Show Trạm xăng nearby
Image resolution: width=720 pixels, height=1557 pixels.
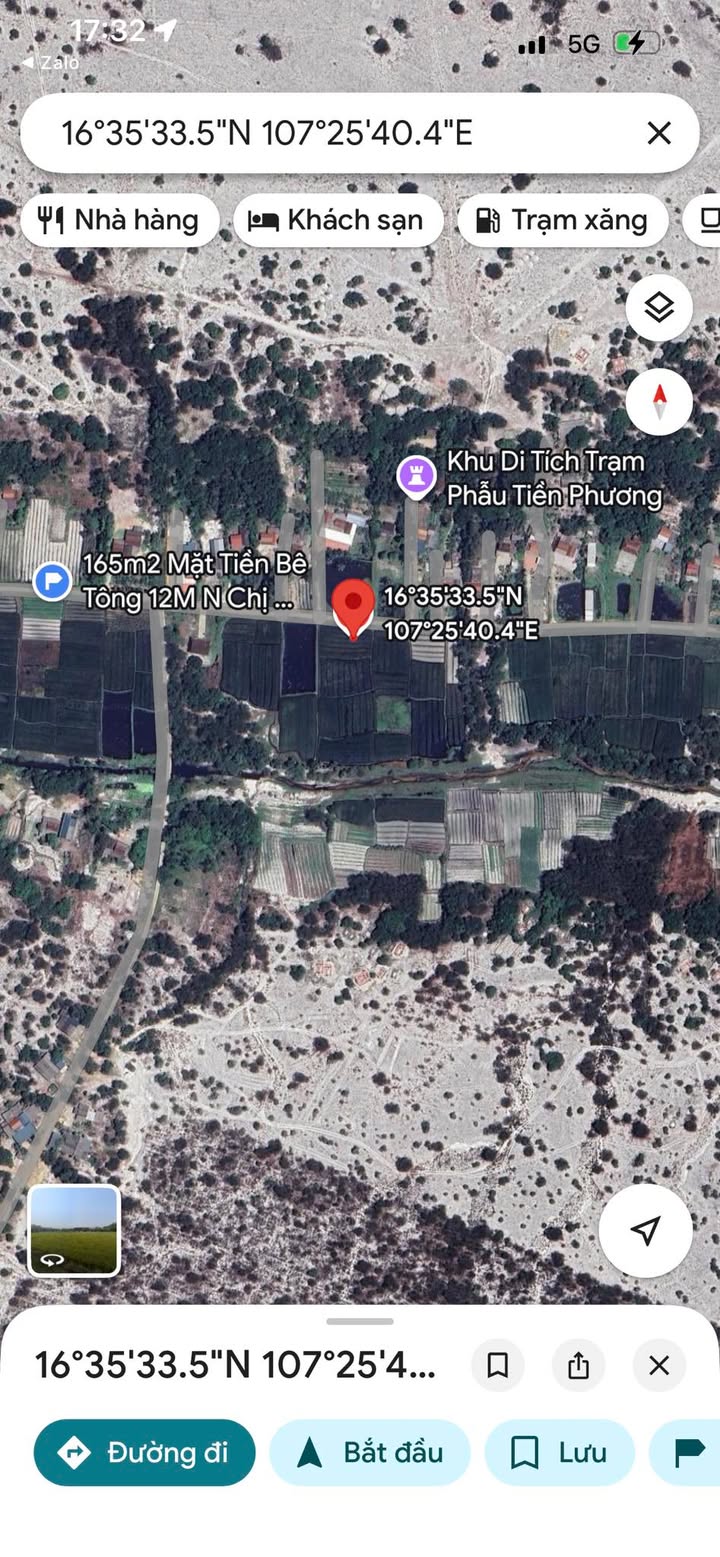[562, 220]
